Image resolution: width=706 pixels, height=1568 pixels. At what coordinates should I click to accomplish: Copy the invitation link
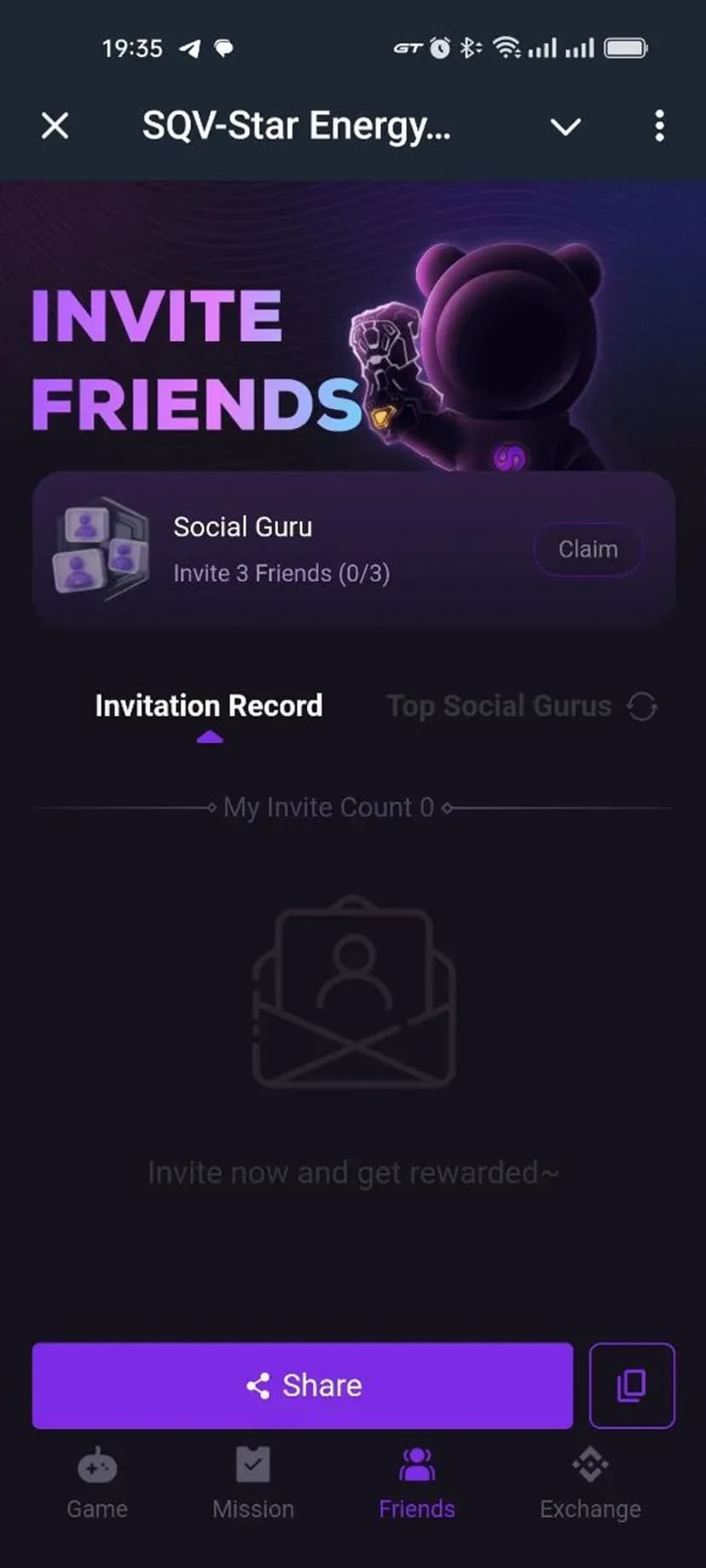pos(632,1386)
